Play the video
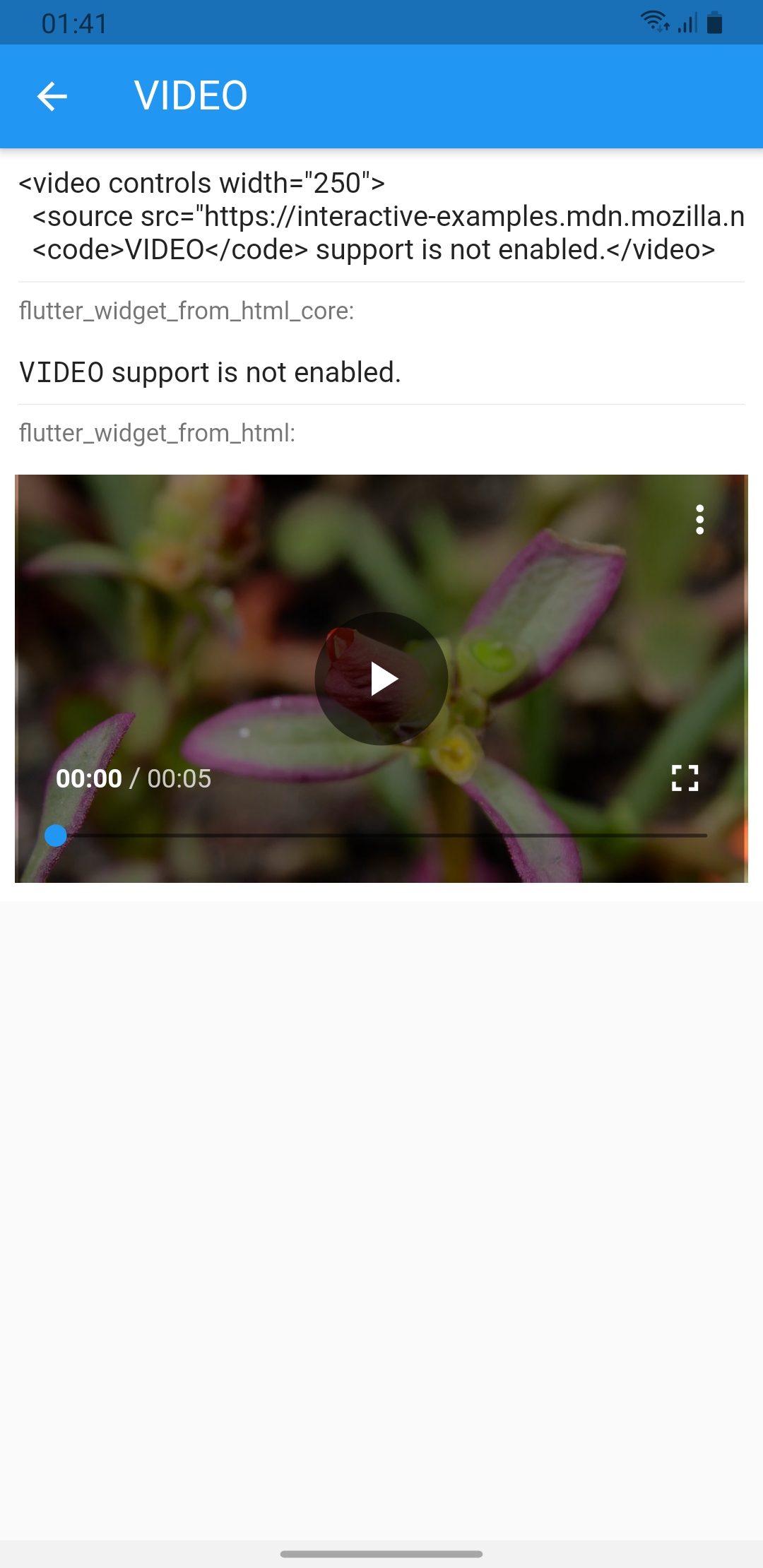The height and width of the screenshot is (1568, 763). (x=381, y=679)
